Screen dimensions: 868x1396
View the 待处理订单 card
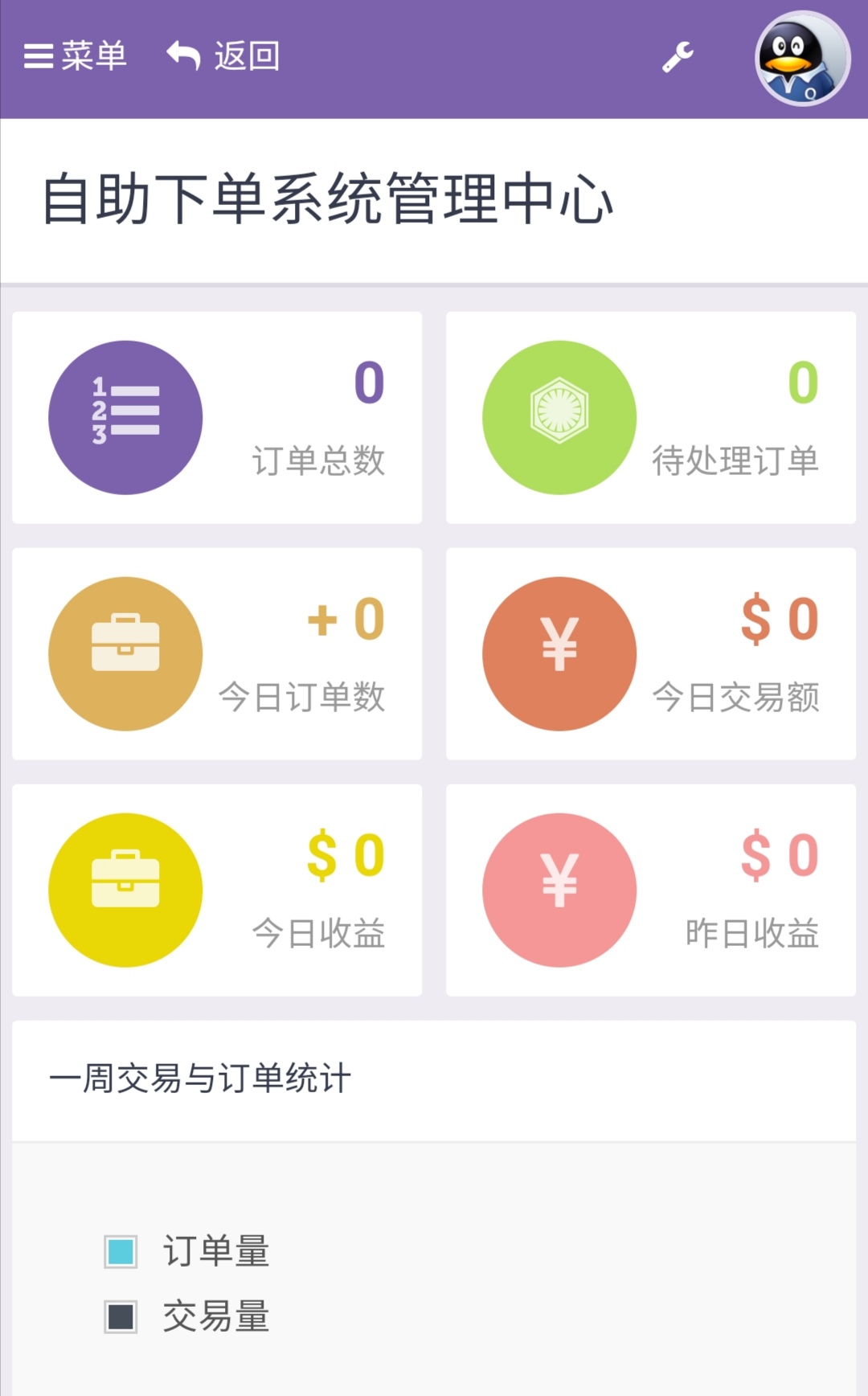(x=651, y=418)
